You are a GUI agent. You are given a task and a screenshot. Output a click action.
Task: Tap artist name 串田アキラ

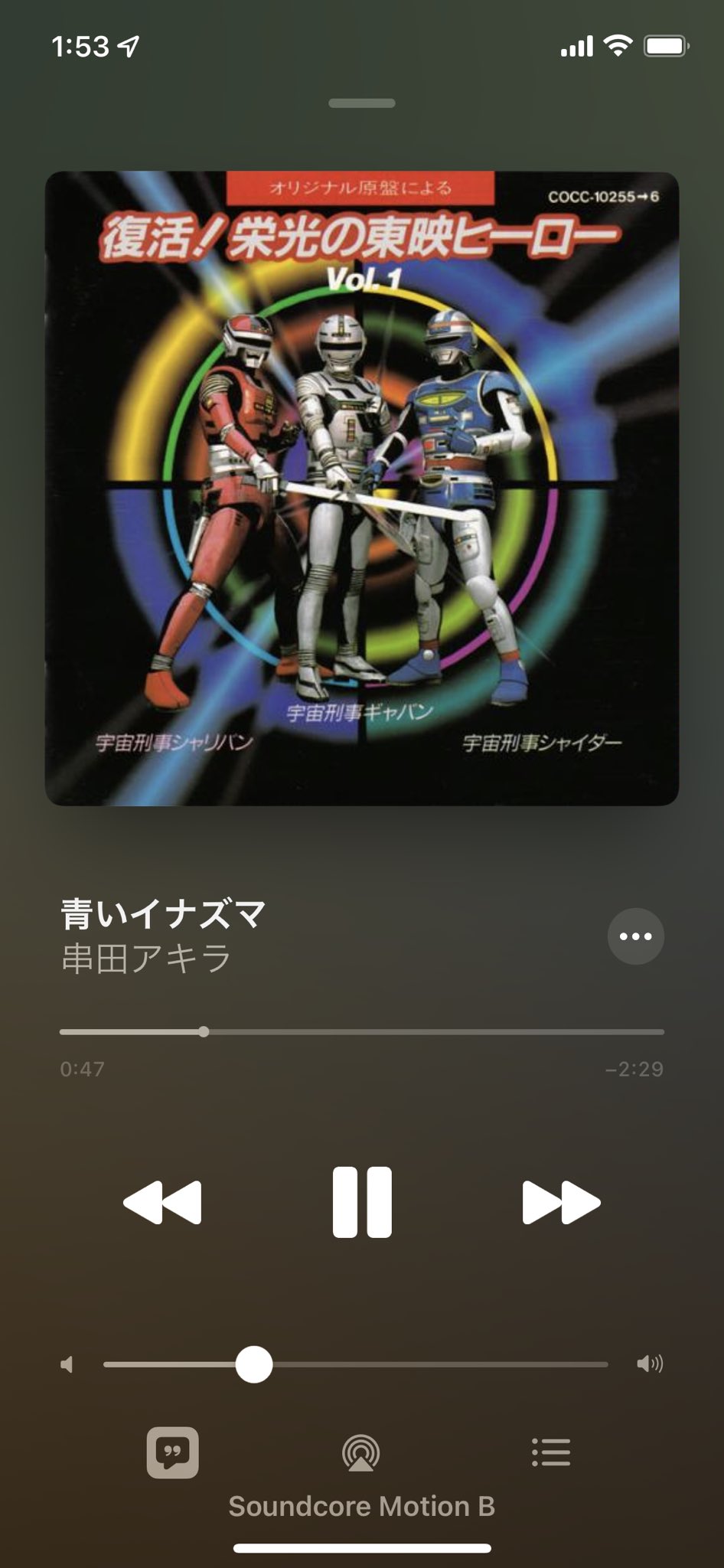click(145, 959)
